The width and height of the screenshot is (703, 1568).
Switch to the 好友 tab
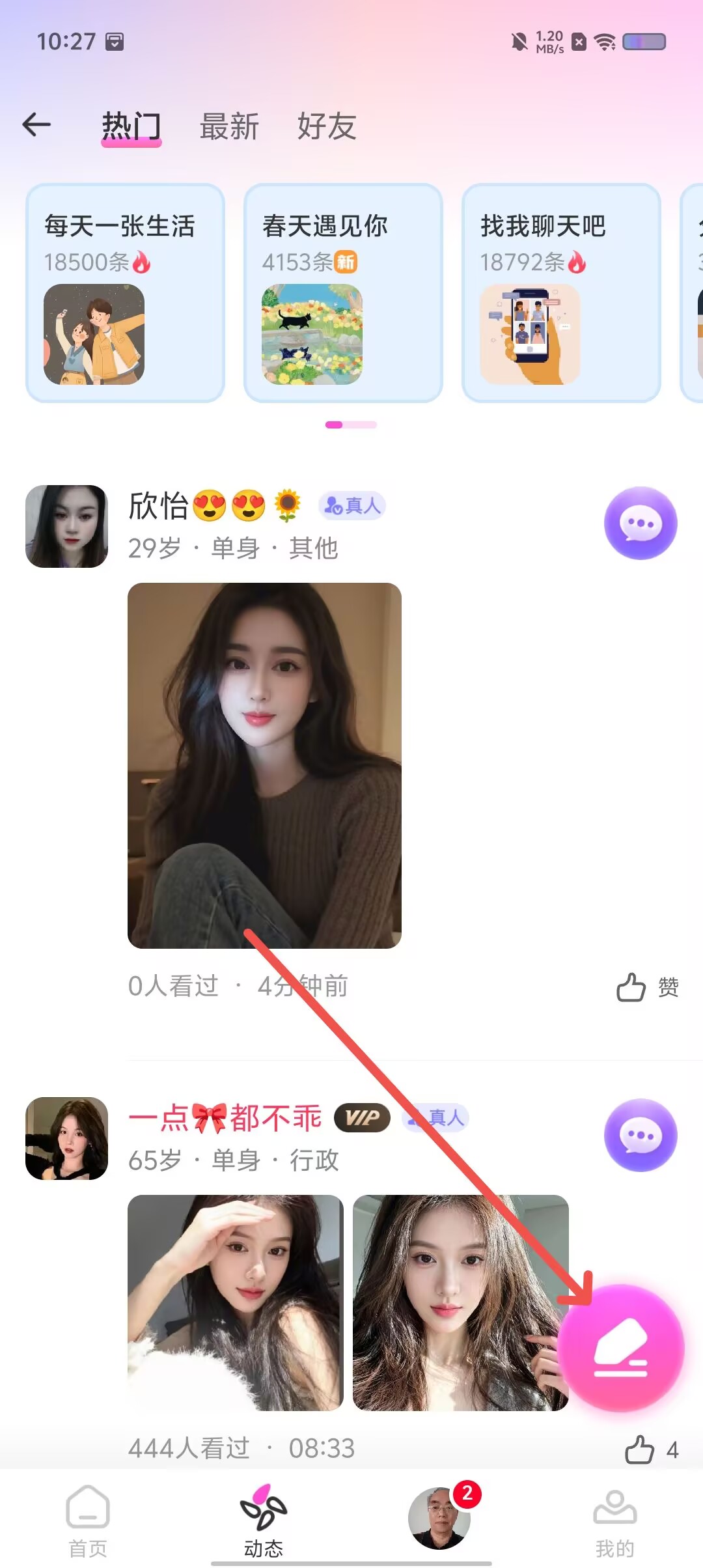327,126
